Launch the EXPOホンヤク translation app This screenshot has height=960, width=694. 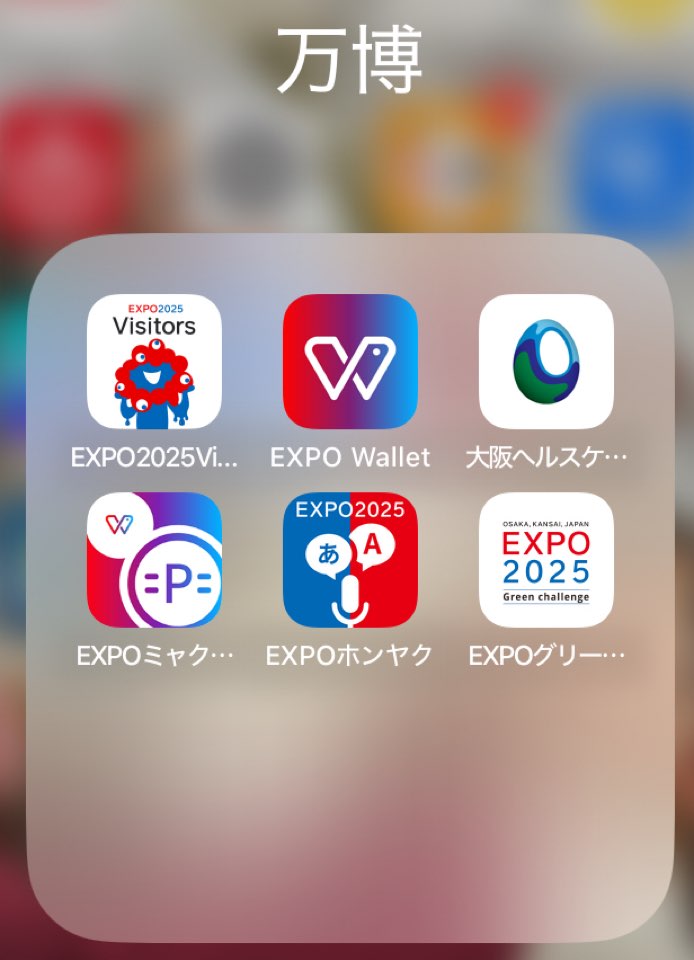click(x=350, y=560)
